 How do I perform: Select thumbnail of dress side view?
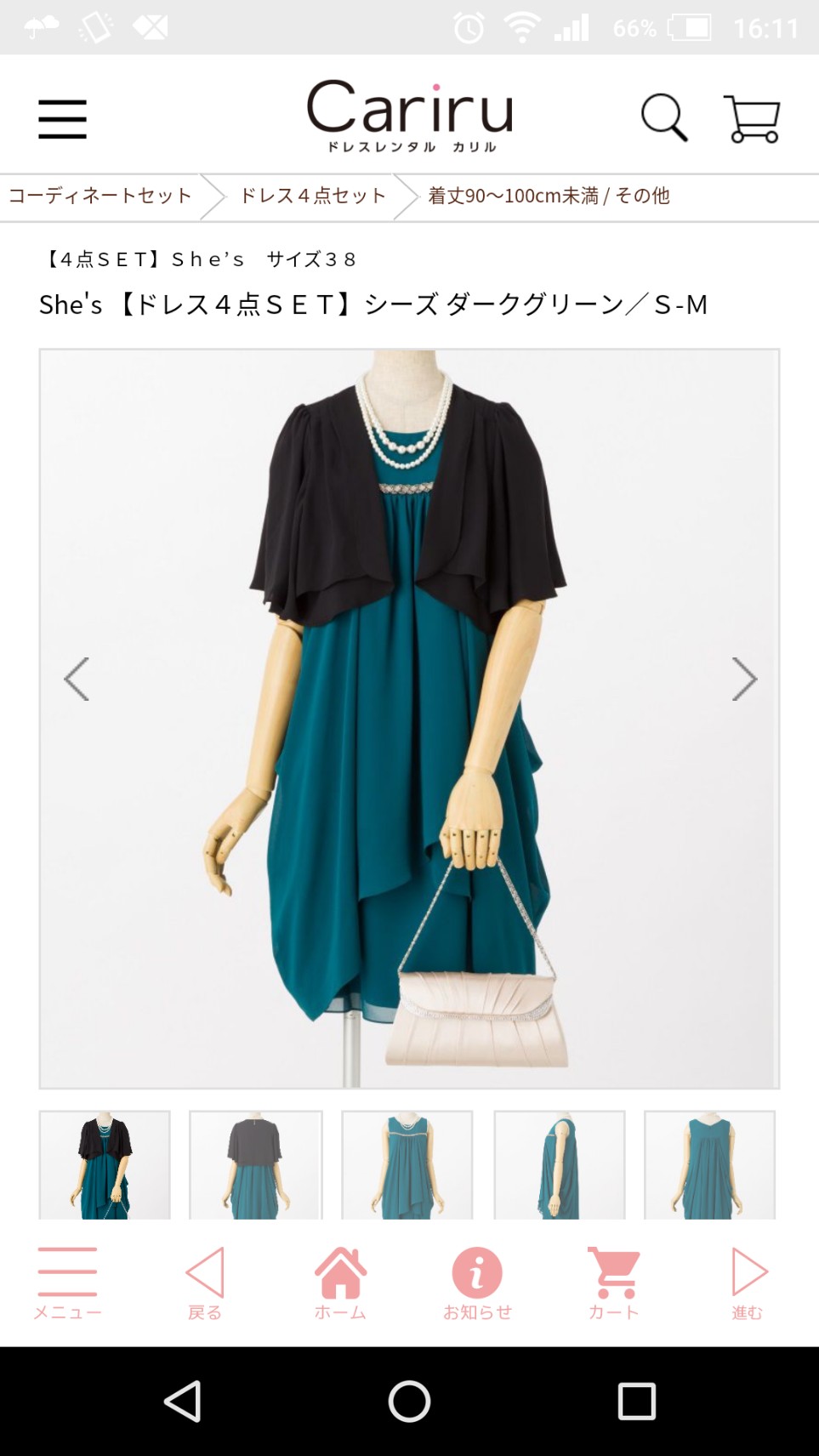tap(560, 1164)
